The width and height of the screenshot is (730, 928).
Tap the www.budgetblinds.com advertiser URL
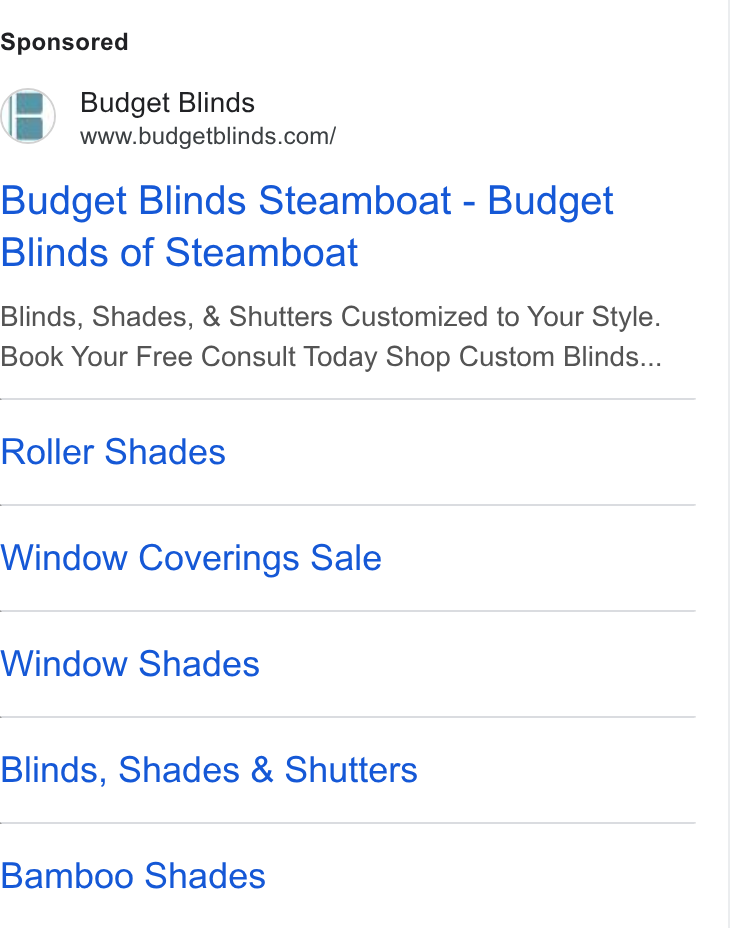208,137
